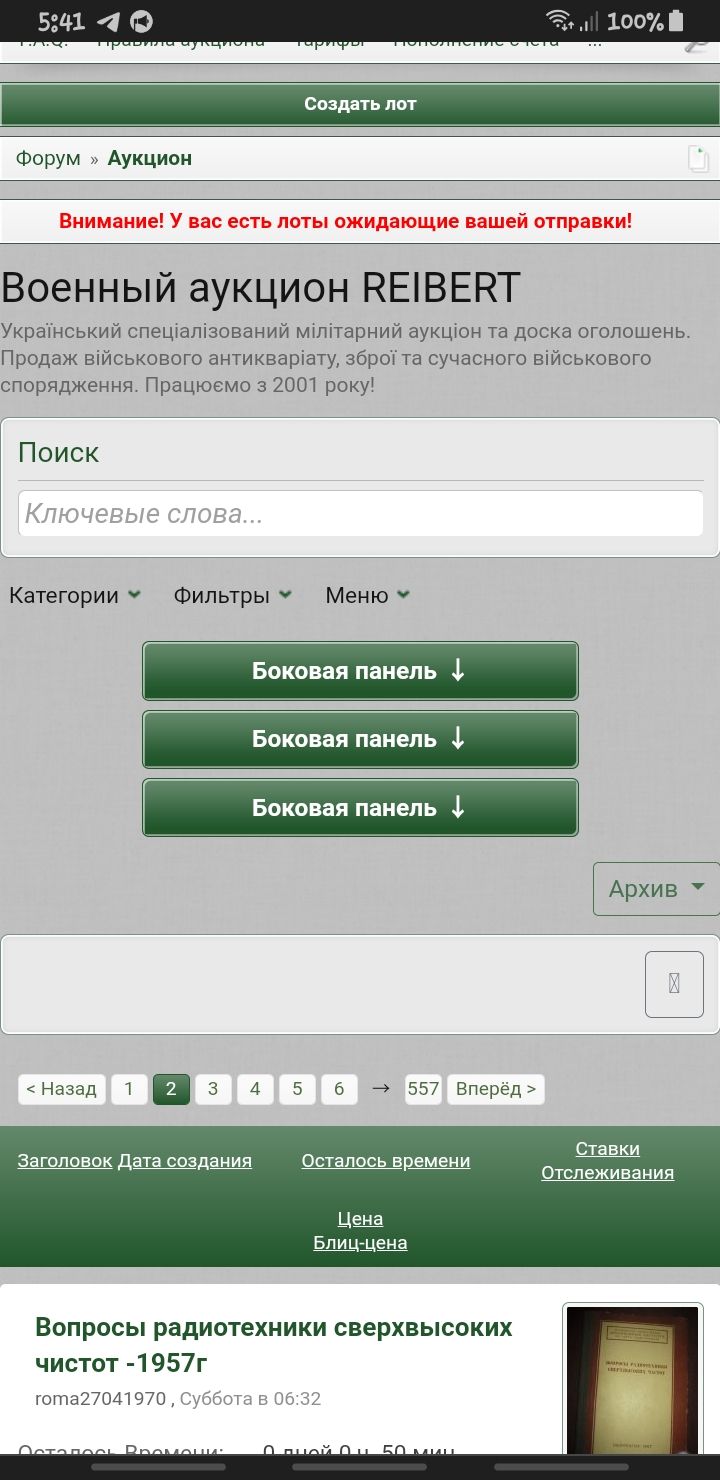This screenshot has width=720, height=1480.
Task: Jump to last page 557
Action: pos(424,1089)
